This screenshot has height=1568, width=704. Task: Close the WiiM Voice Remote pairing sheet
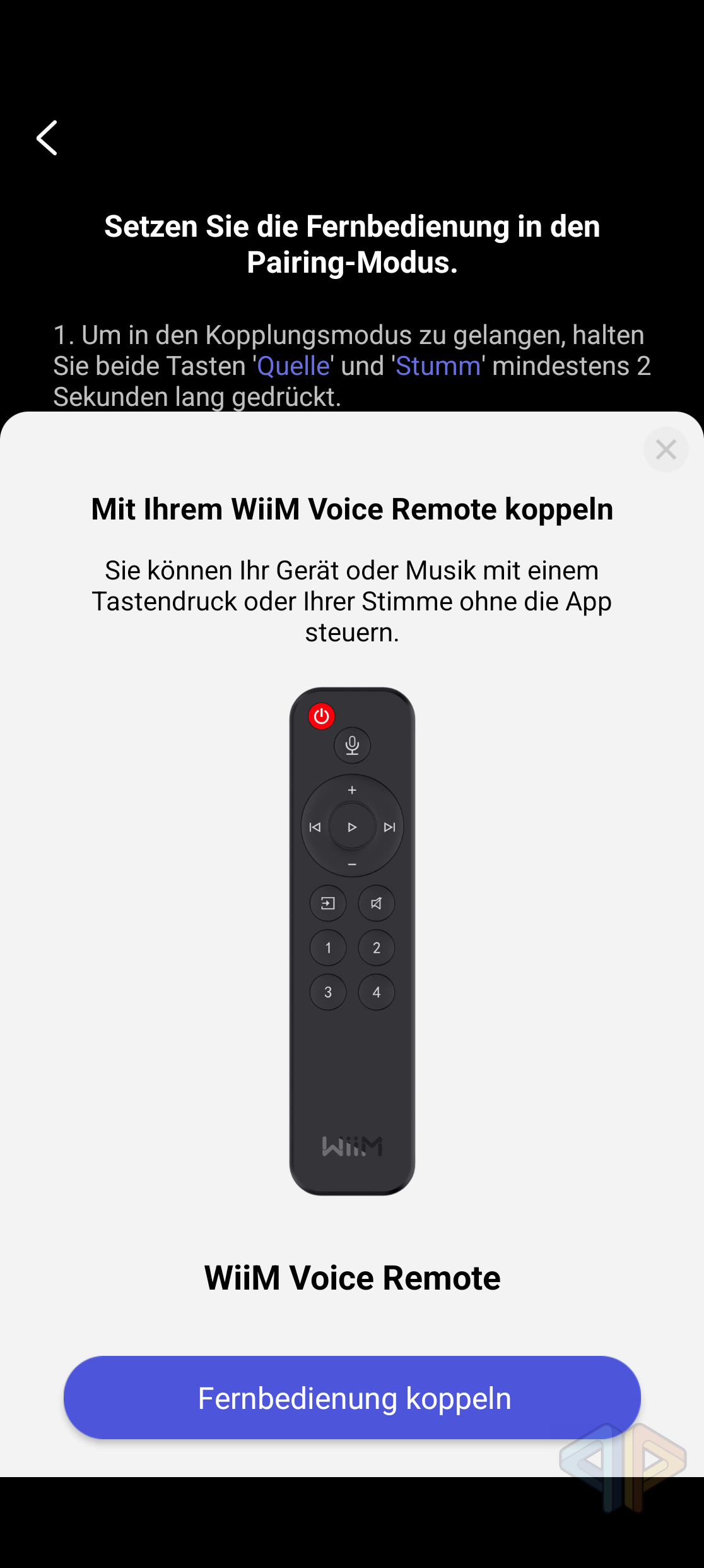[x=666, y=450]
